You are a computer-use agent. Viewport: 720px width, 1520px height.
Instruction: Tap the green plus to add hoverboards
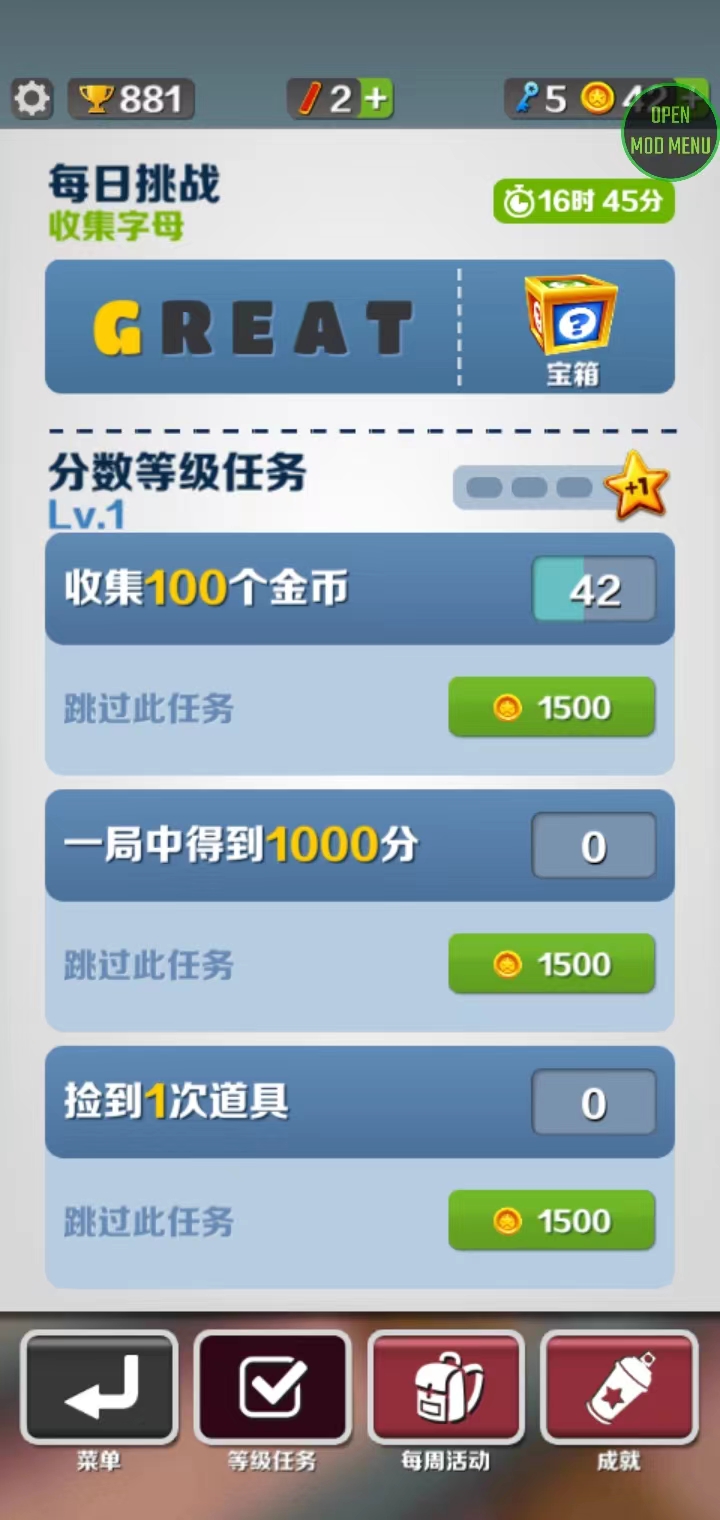pyautogui.click(x=376, y=99)
